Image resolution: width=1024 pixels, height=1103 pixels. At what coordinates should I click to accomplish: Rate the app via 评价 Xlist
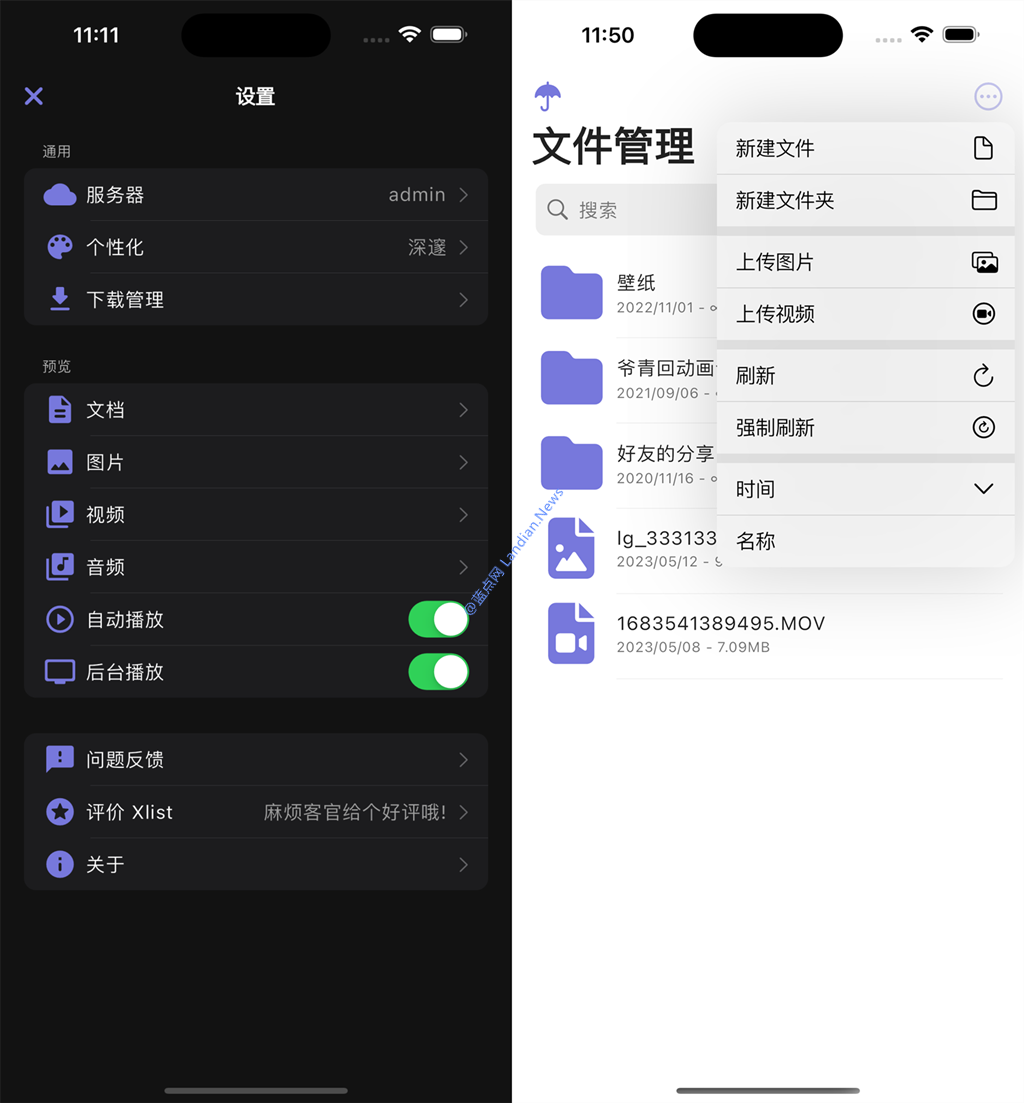(x=256, y=812)
